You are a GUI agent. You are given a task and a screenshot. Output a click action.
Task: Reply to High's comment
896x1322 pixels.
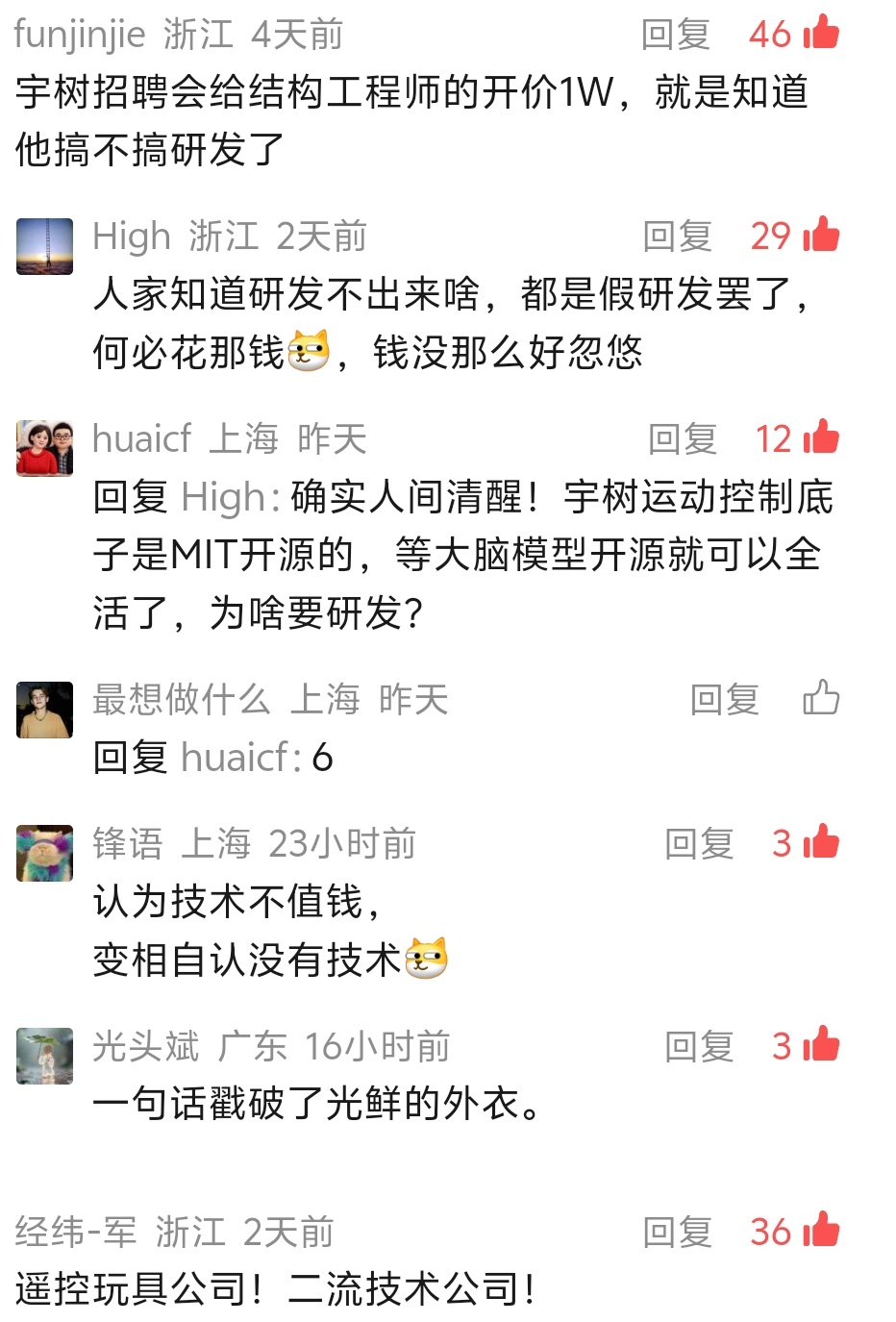pyautogui.click(x=677, y=237)
